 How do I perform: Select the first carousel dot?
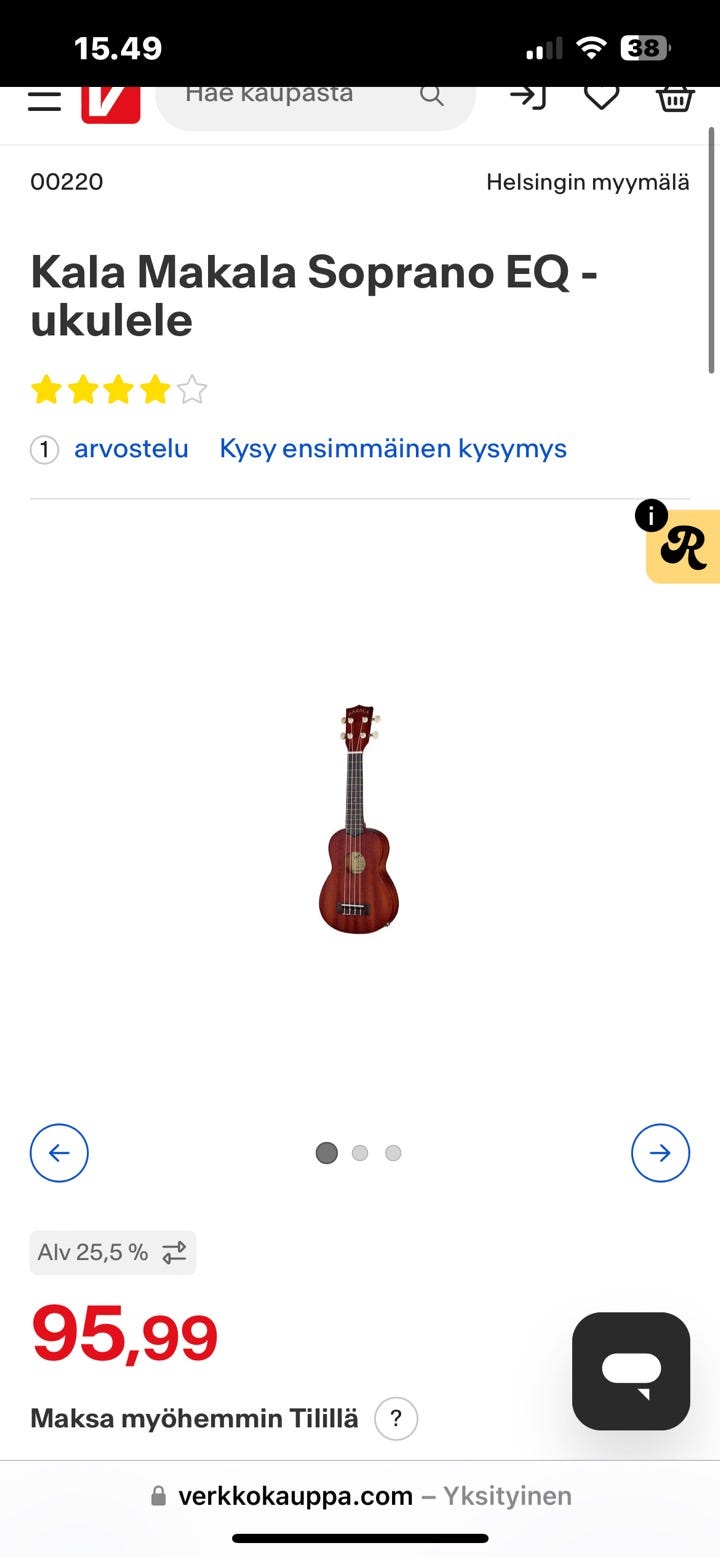326,1153
